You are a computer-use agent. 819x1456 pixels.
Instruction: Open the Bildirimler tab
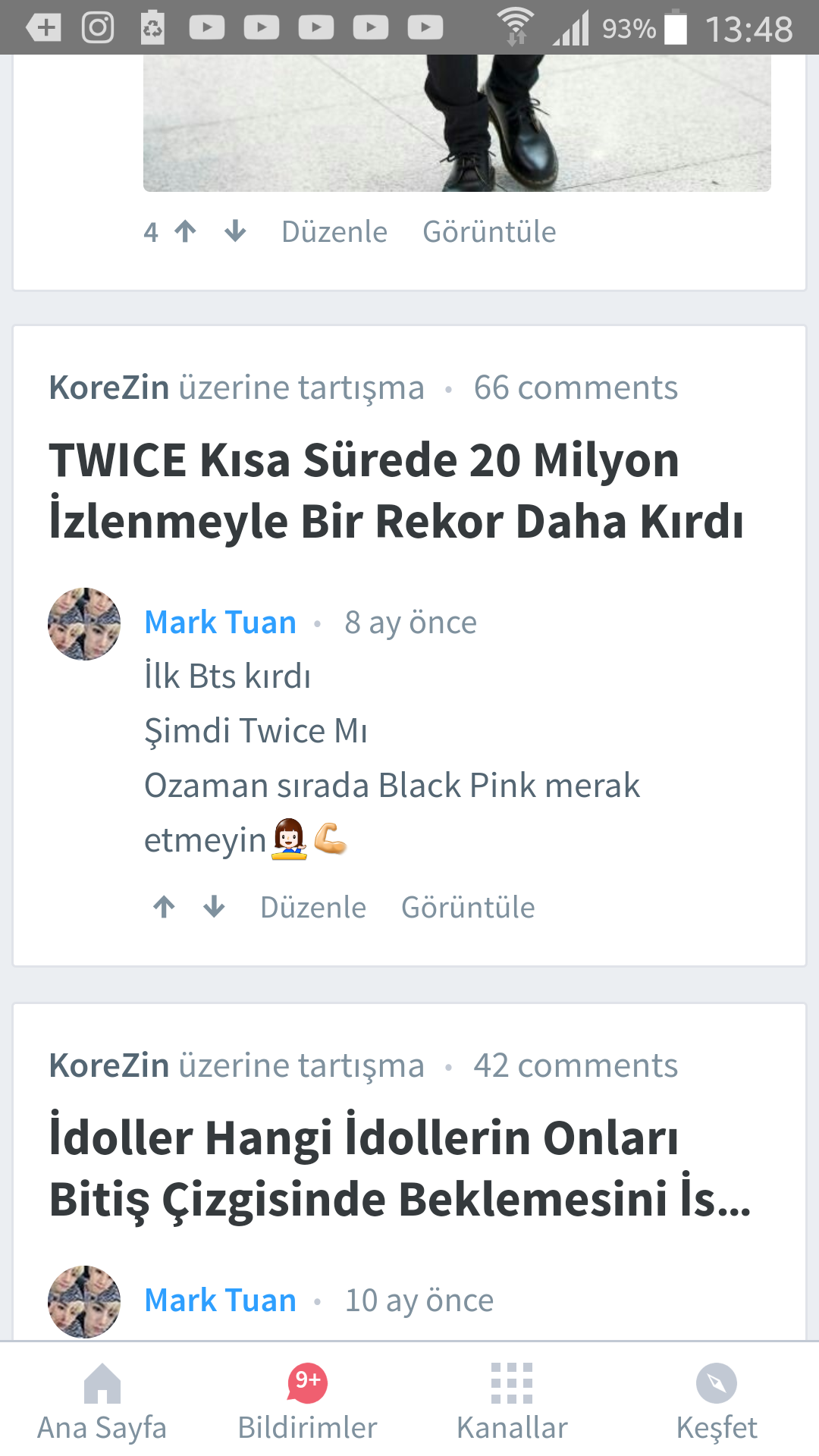click(307, 1401)
